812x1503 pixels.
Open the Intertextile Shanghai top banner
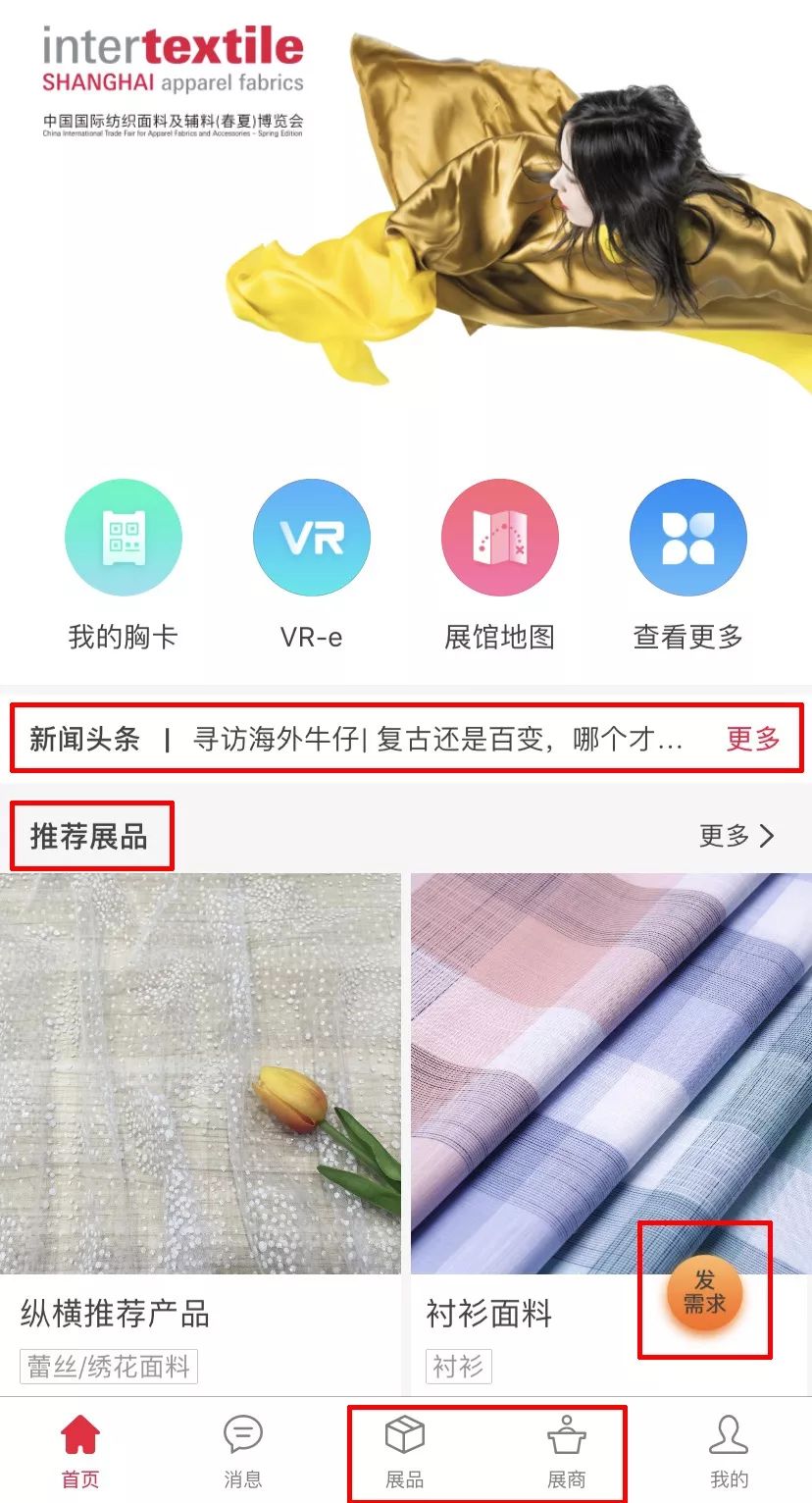pos(406,216)
